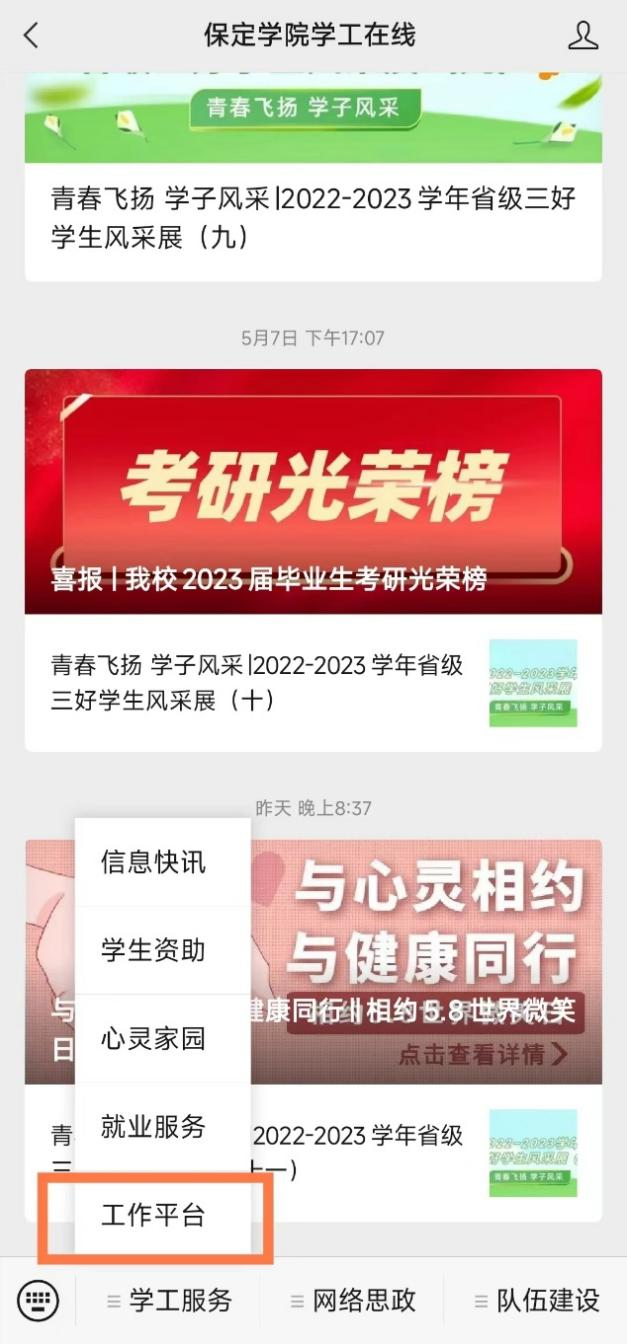
Task: Select 就业服务 in the popup menu
Action: click(x=154, y=1127)
